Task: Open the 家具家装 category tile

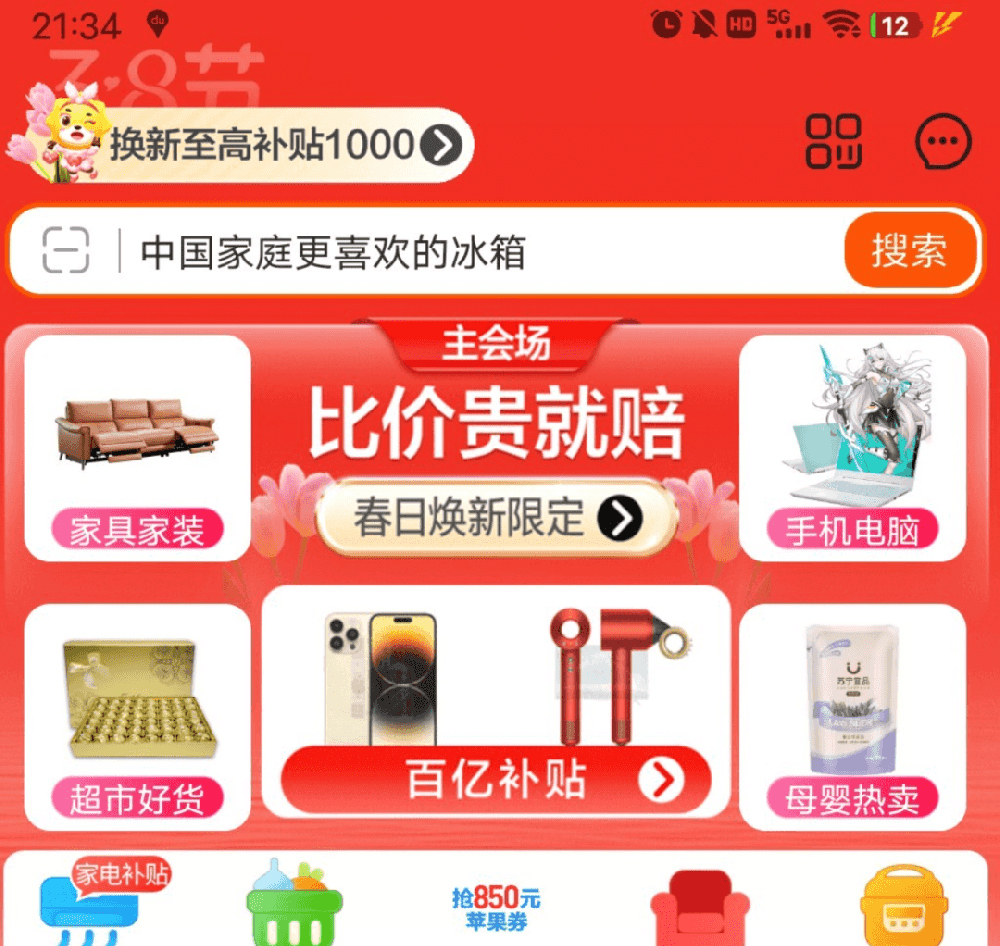Action: [x=137, y=448]
